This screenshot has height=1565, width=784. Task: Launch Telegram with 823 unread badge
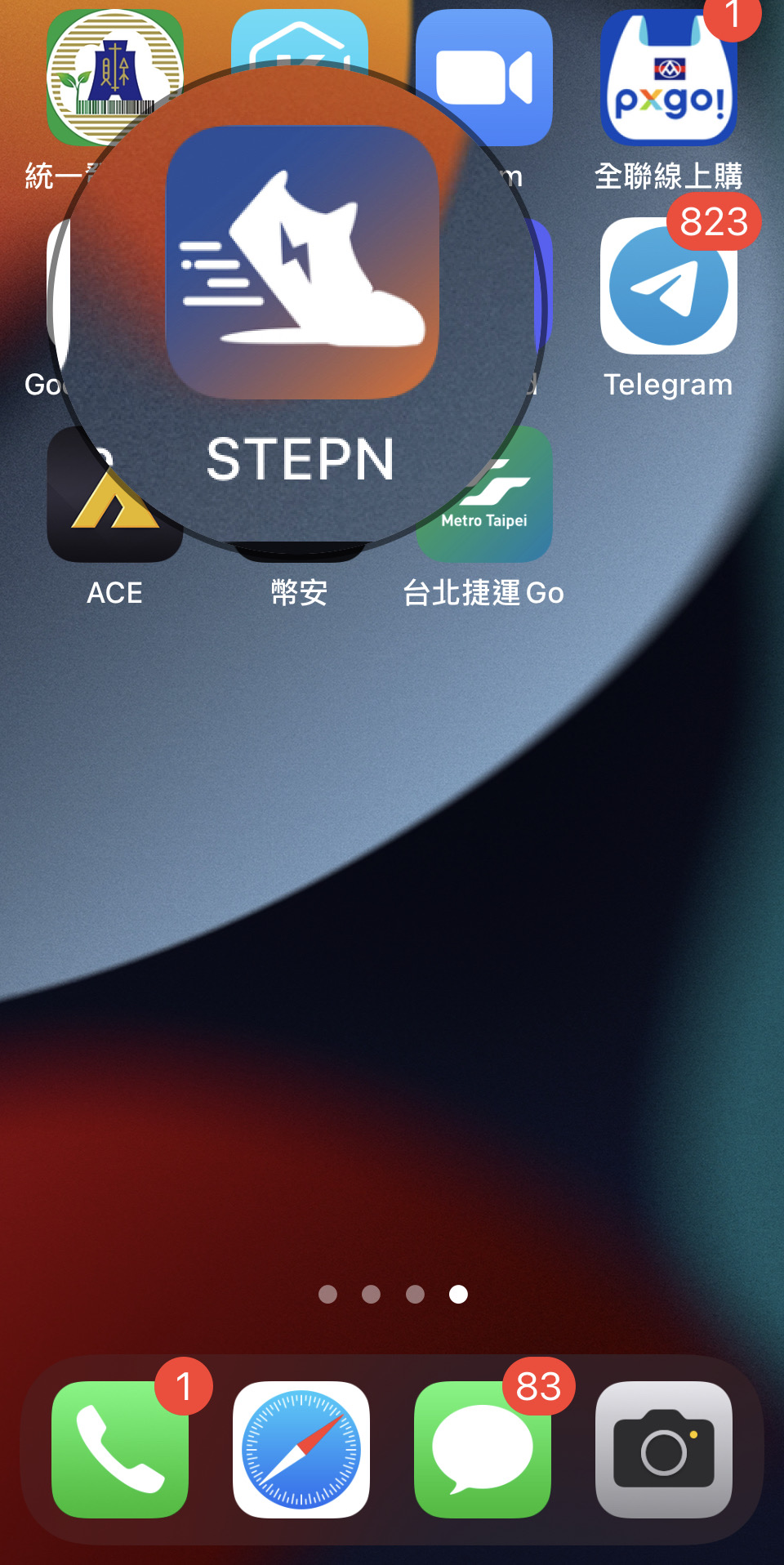tap(668, 286)
